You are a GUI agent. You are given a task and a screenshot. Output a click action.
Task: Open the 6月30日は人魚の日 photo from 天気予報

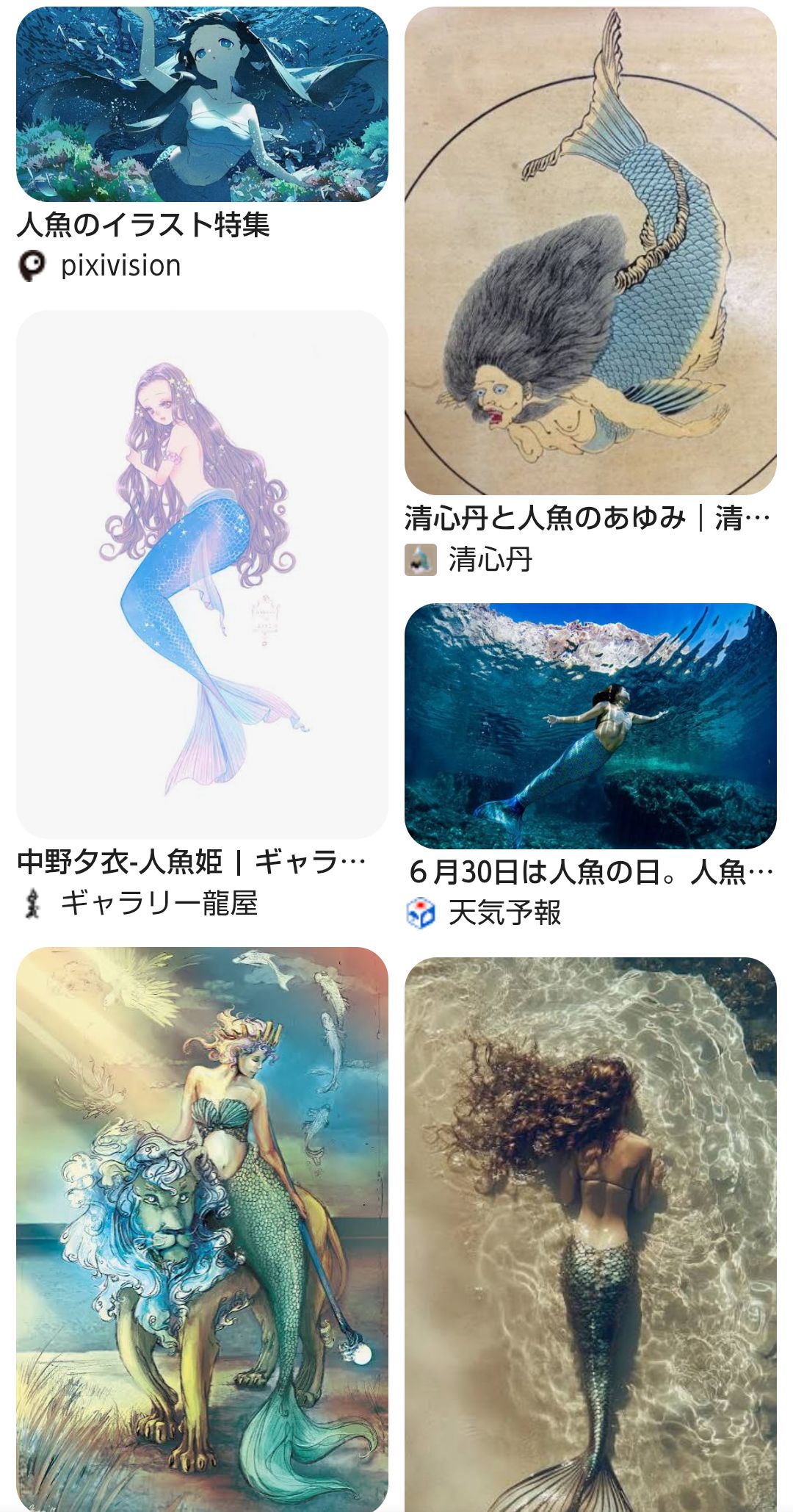point(590,726)
